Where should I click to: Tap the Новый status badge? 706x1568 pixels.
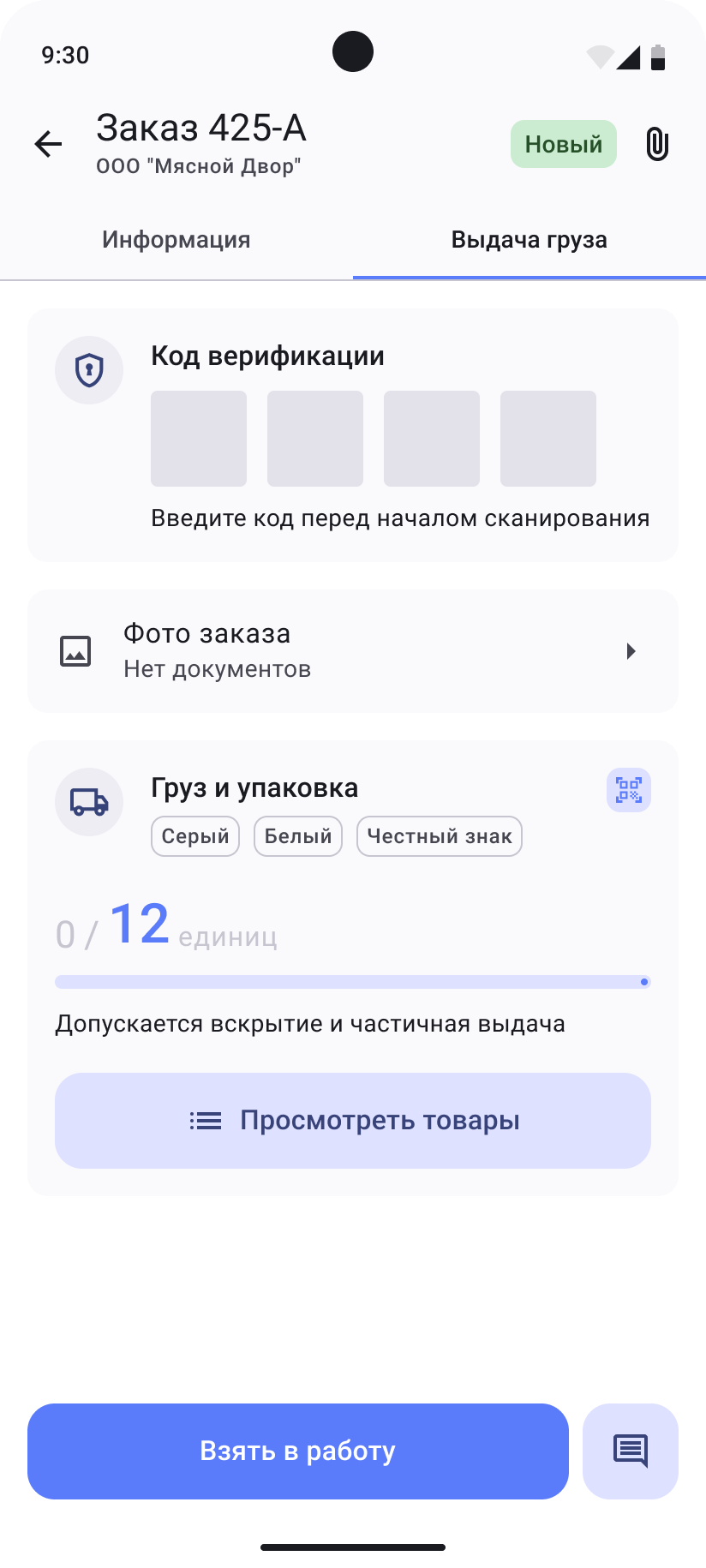point(563,144)
